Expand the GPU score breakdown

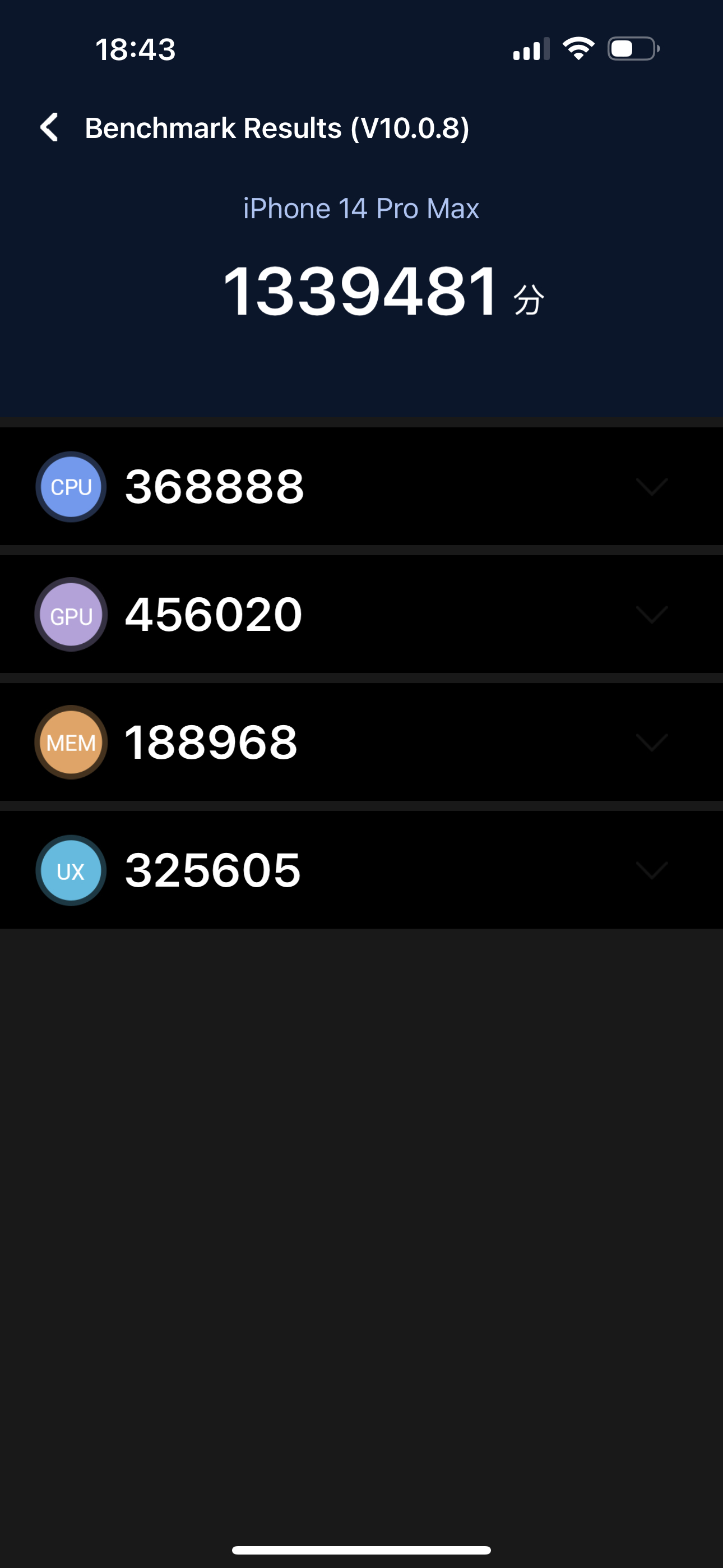361,614
